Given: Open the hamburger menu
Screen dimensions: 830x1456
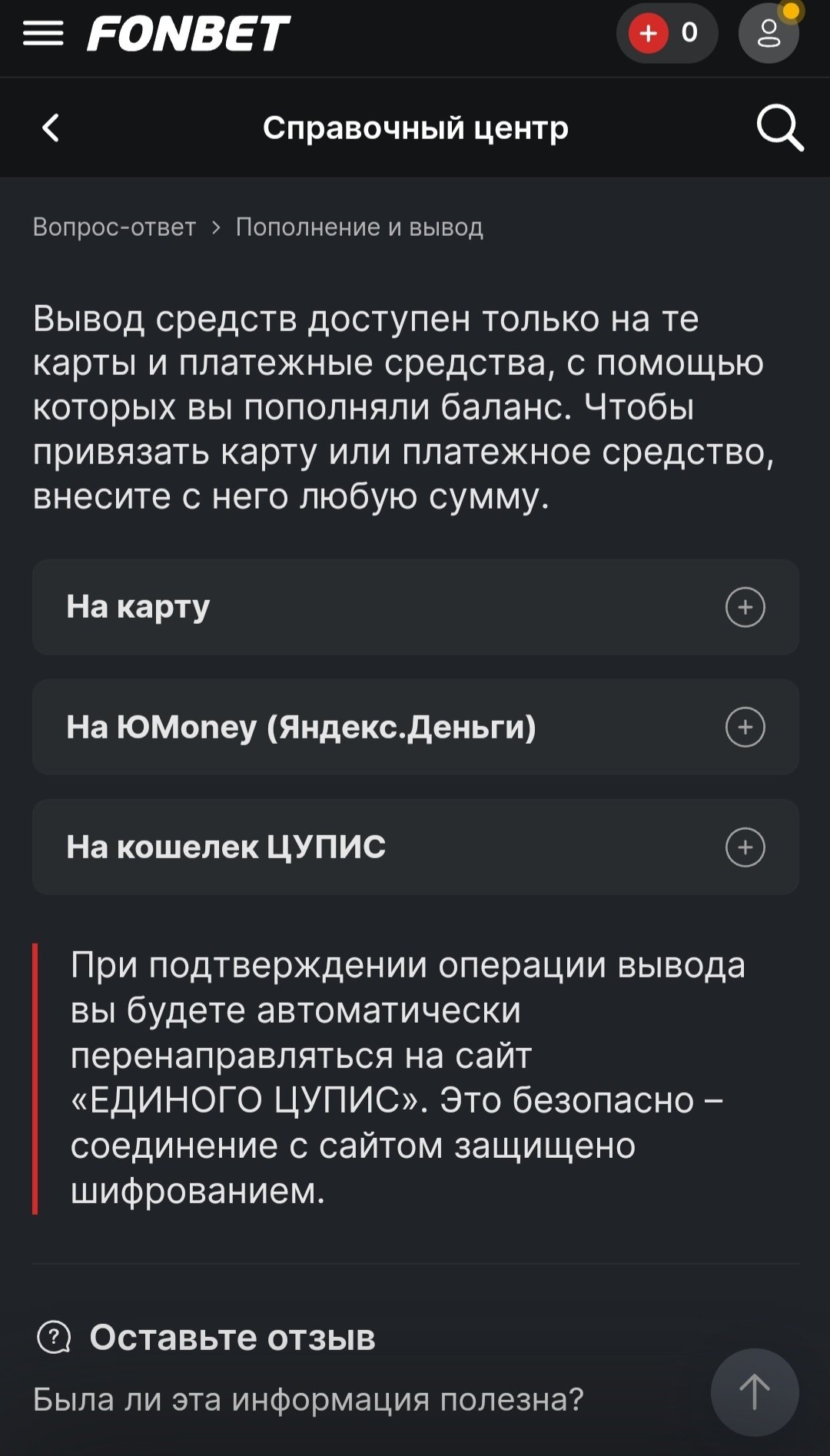Looking at the screenshot, I should [x=43, y=33].
